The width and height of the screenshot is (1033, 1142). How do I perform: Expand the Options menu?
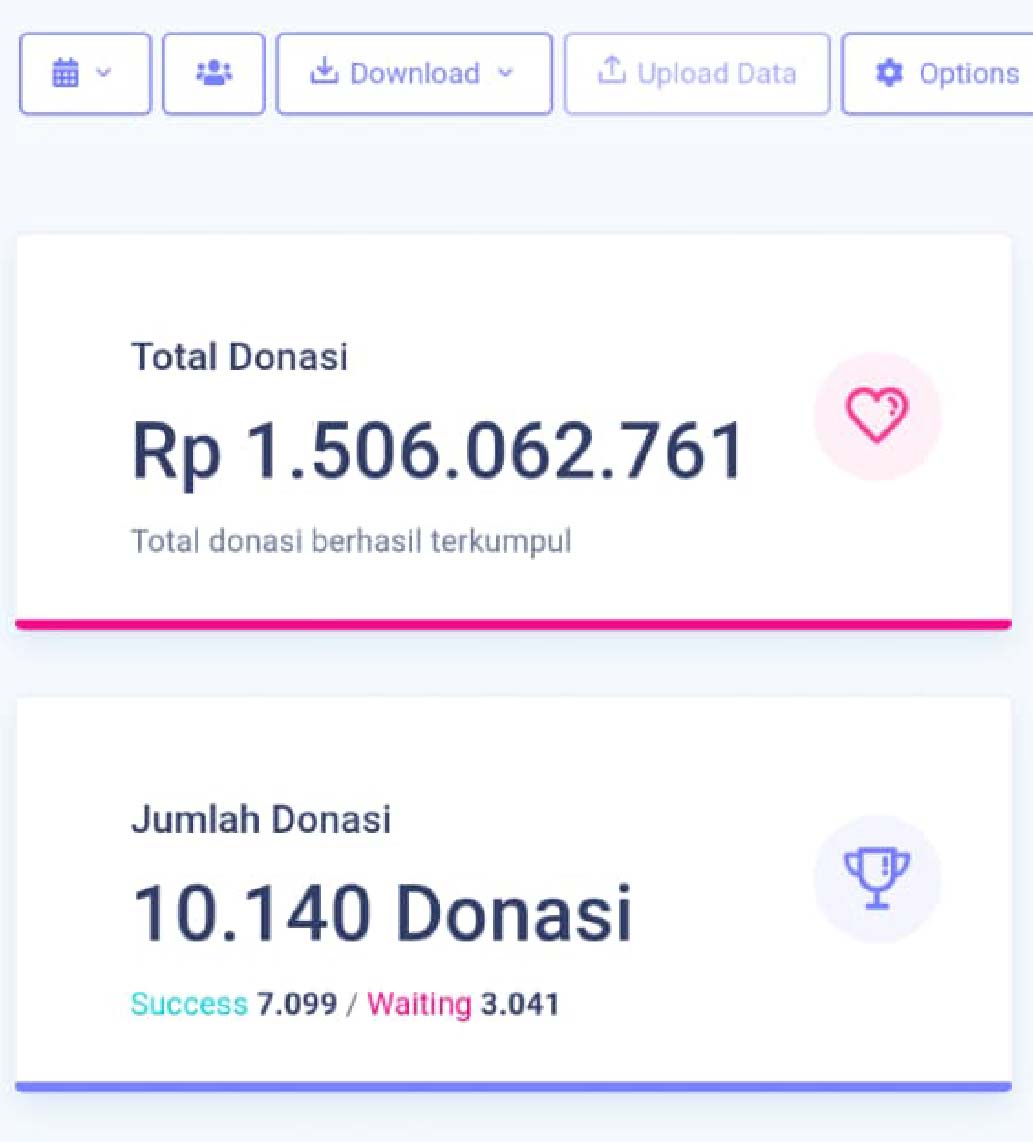coord(940,72)
